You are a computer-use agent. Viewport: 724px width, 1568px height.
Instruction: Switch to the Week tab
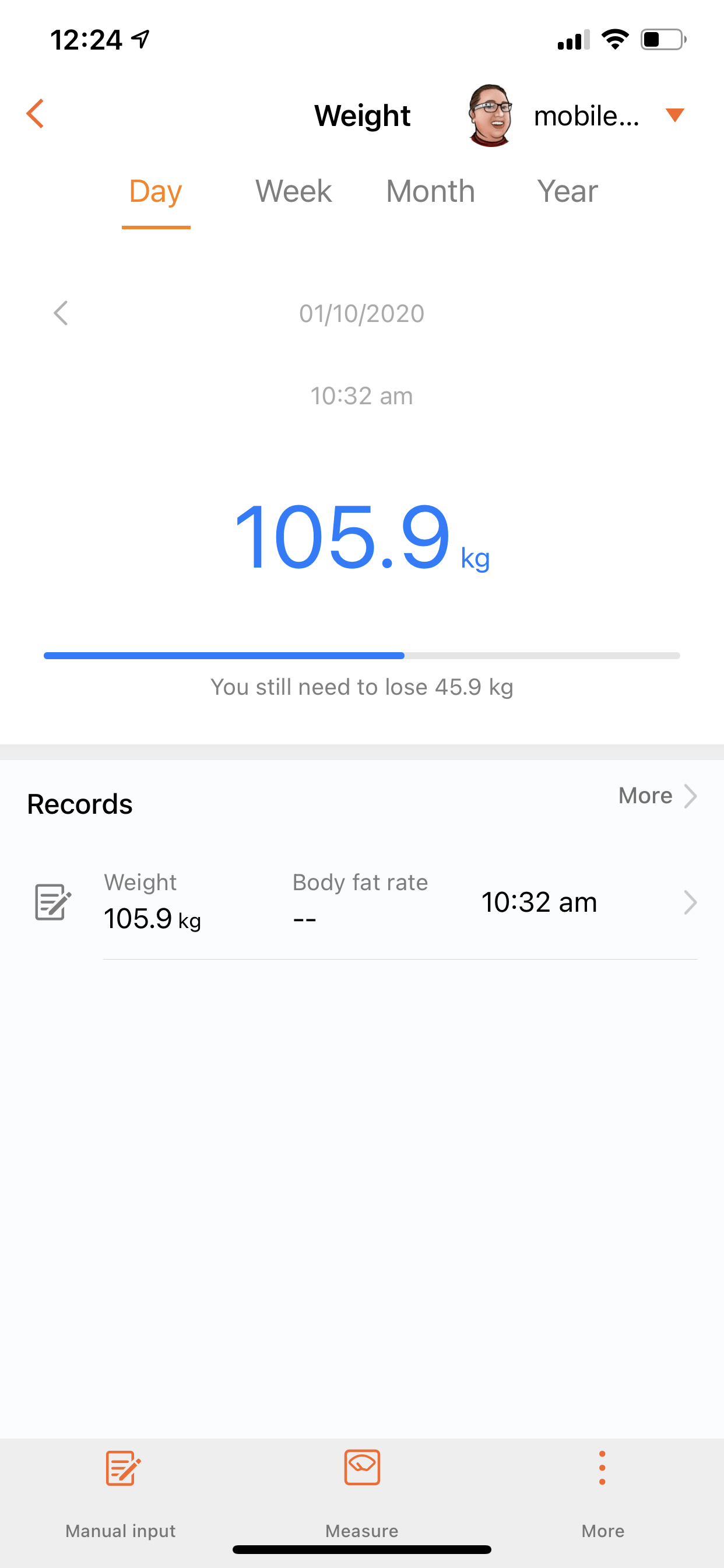(x=293, y=191)
